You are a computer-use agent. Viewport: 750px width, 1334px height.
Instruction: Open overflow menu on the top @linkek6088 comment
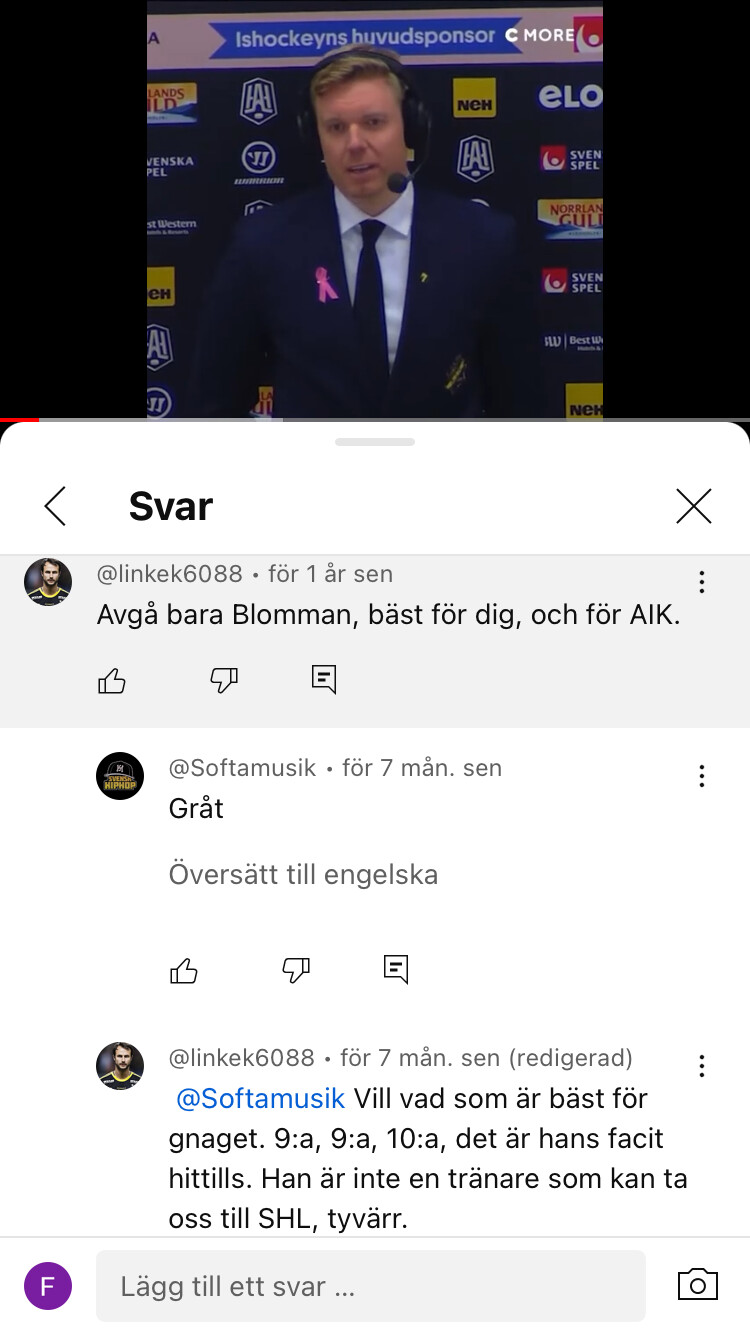point(702,582)
